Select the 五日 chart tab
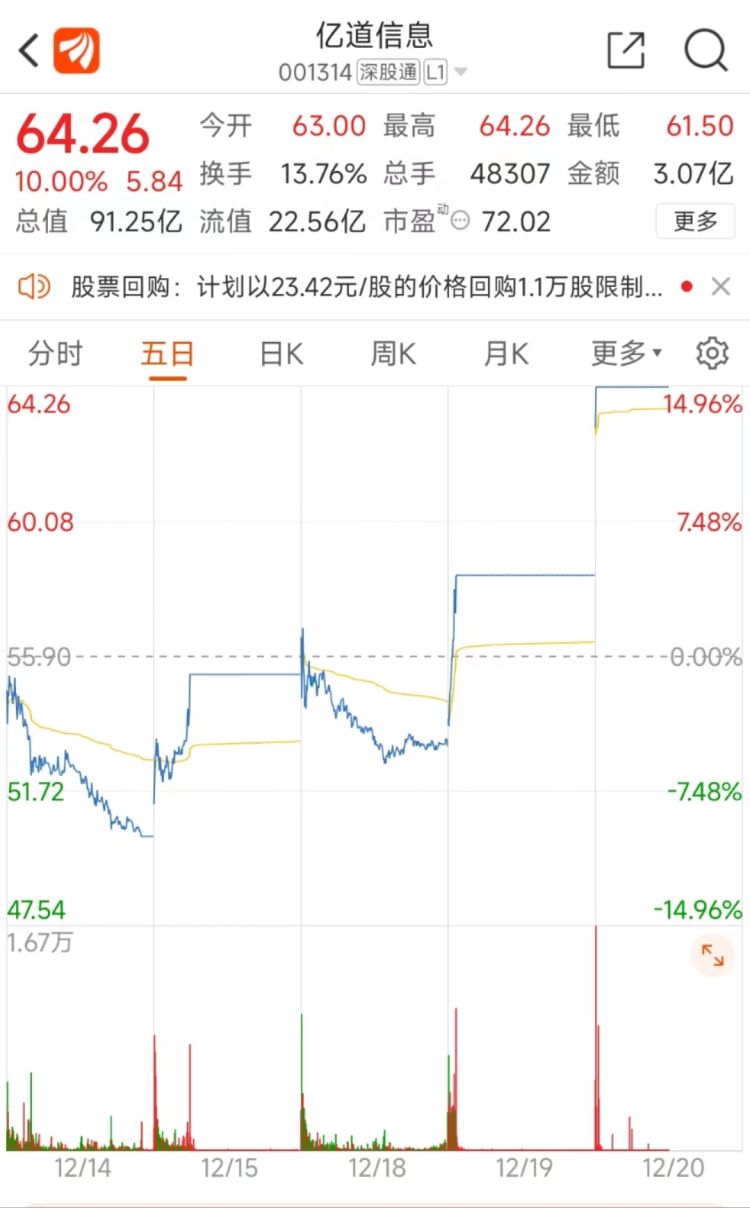Screen dimensions: 750x1208 [x=167, y=353]
